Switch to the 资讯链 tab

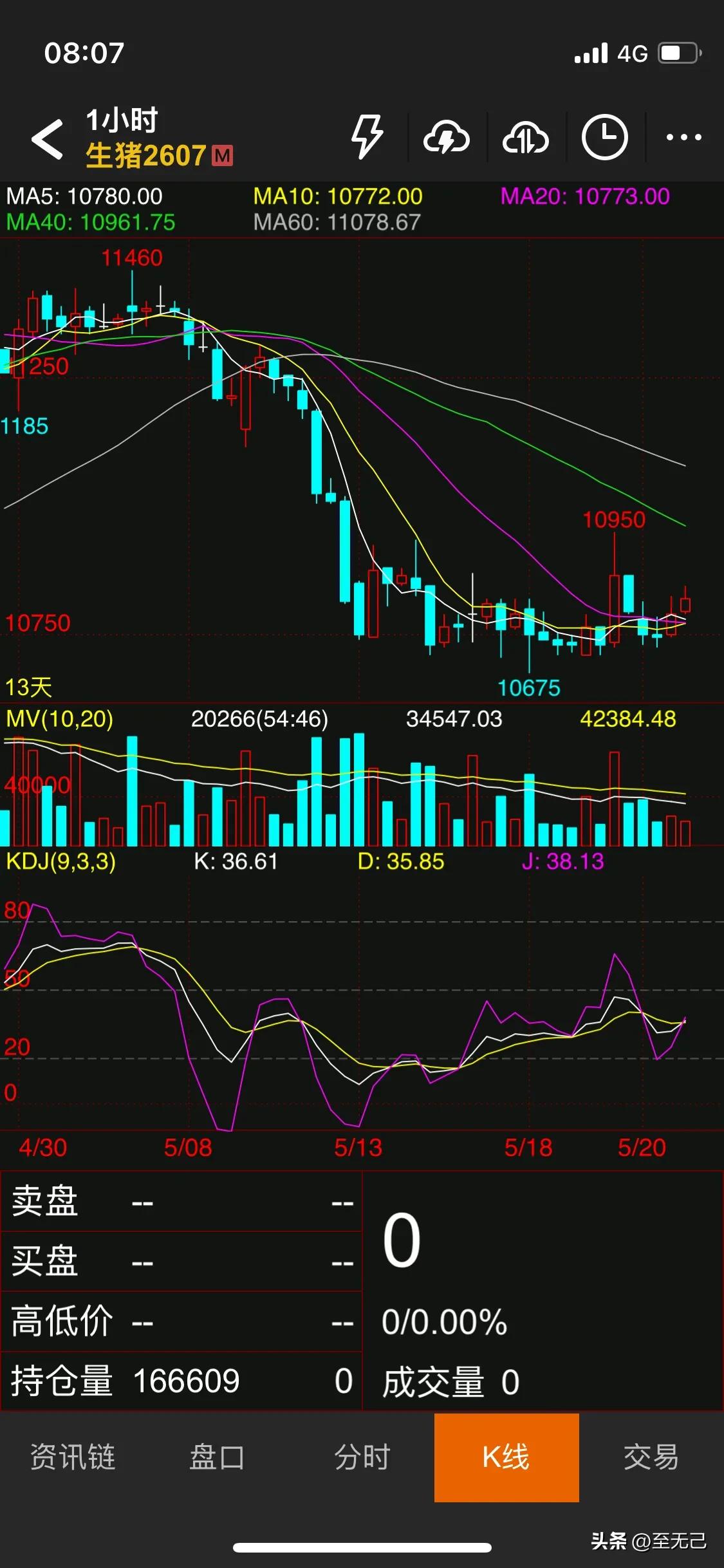[x=73, y=1457]
